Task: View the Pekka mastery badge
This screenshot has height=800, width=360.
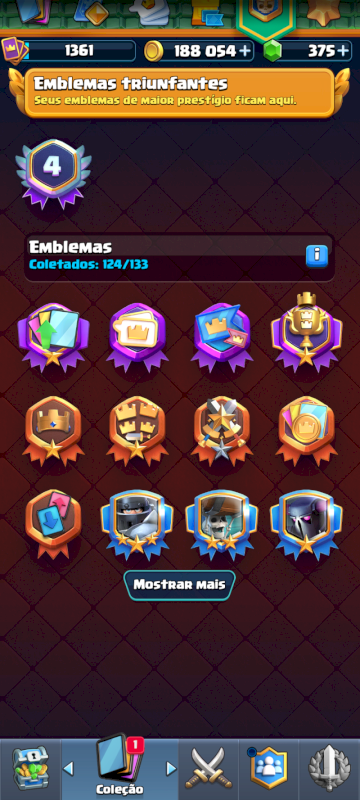Action: [x=306, y=524]
